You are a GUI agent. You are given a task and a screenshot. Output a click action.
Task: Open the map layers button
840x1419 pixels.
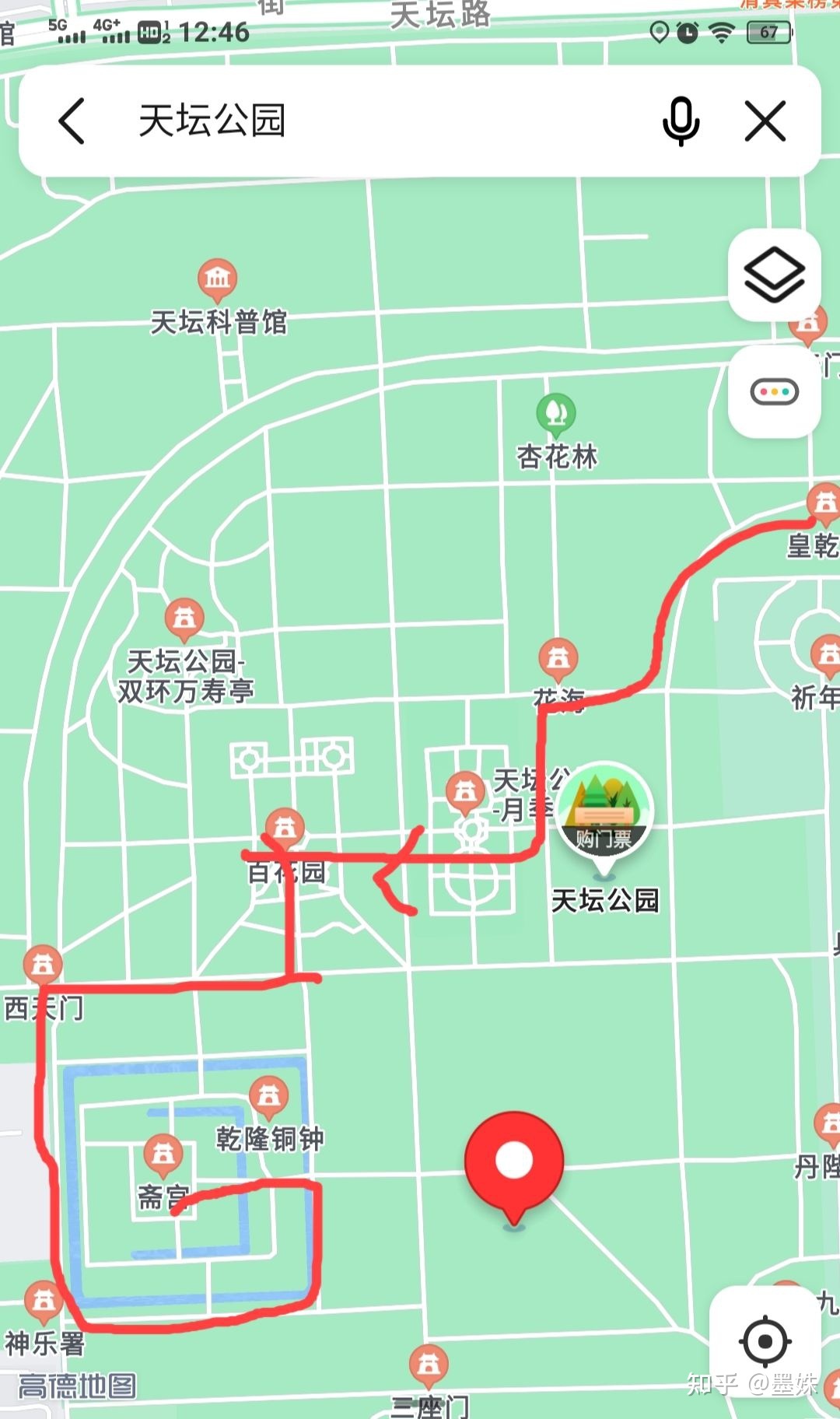[774, 275]
